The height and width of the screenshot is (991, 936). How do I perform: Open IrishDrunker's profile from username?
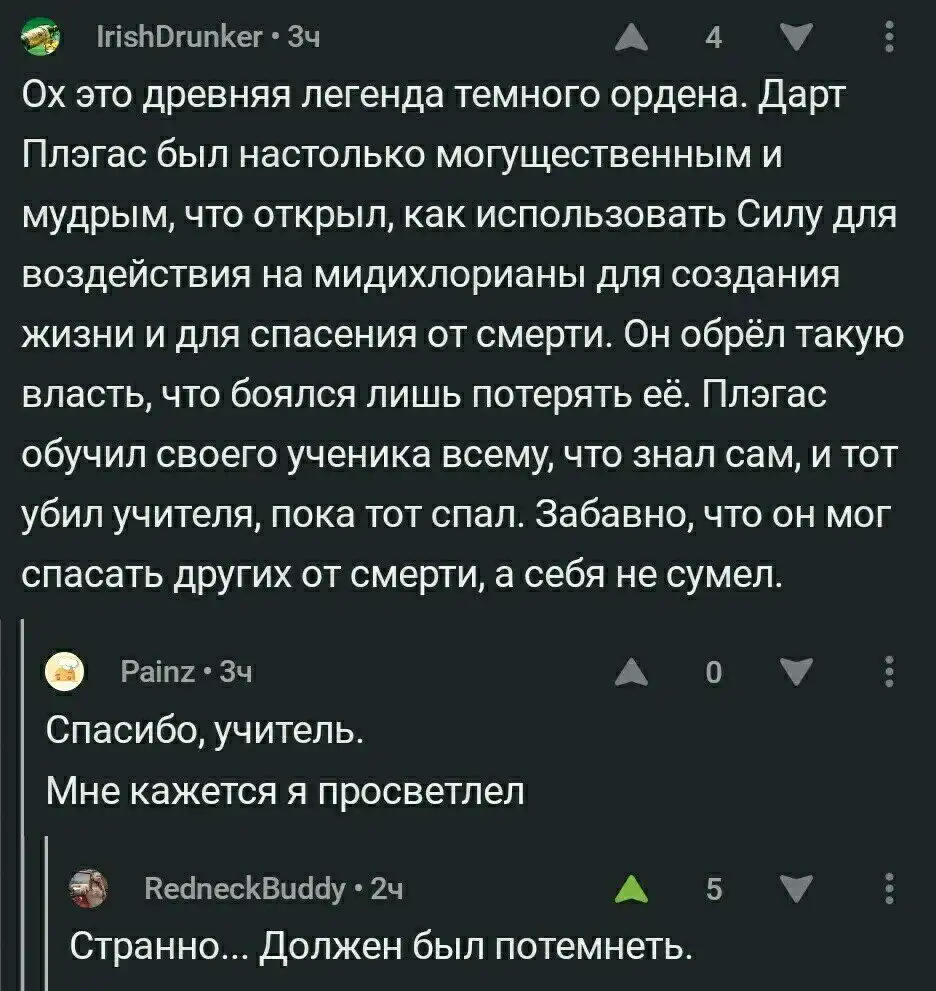(x=178, y=39)
